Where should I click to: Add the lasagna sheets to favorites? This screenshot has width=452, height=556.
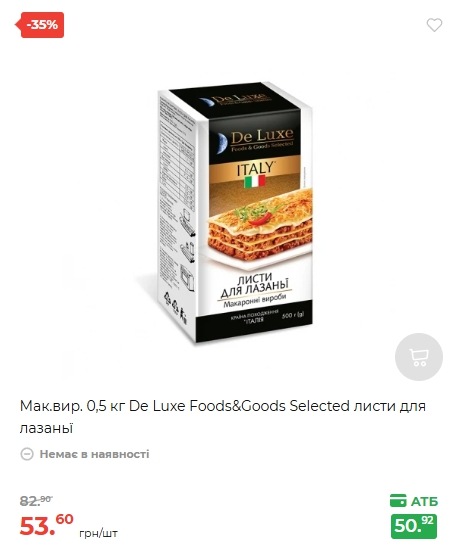[434, 25]
